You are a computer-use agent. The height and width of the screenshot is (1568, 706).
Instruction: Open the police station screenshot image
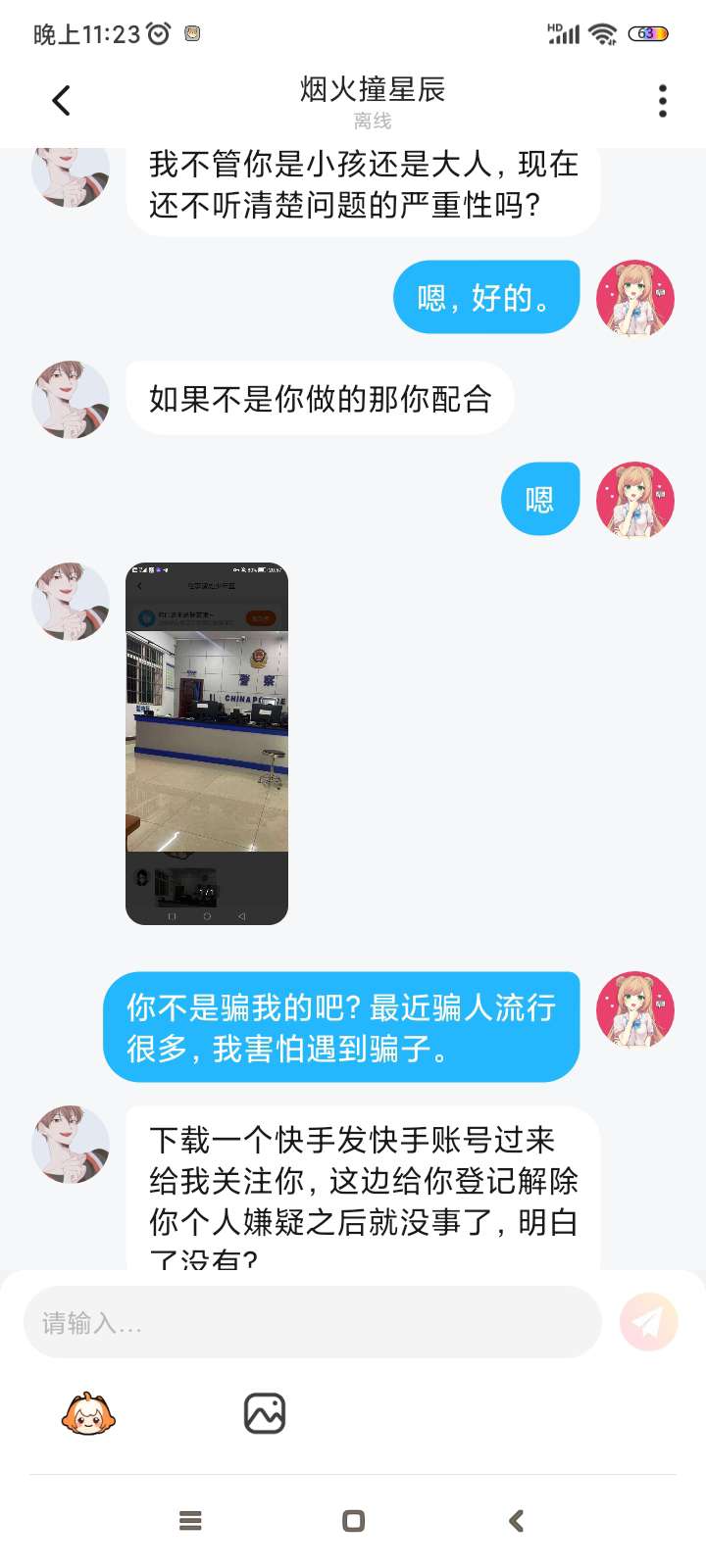point(207,743)
